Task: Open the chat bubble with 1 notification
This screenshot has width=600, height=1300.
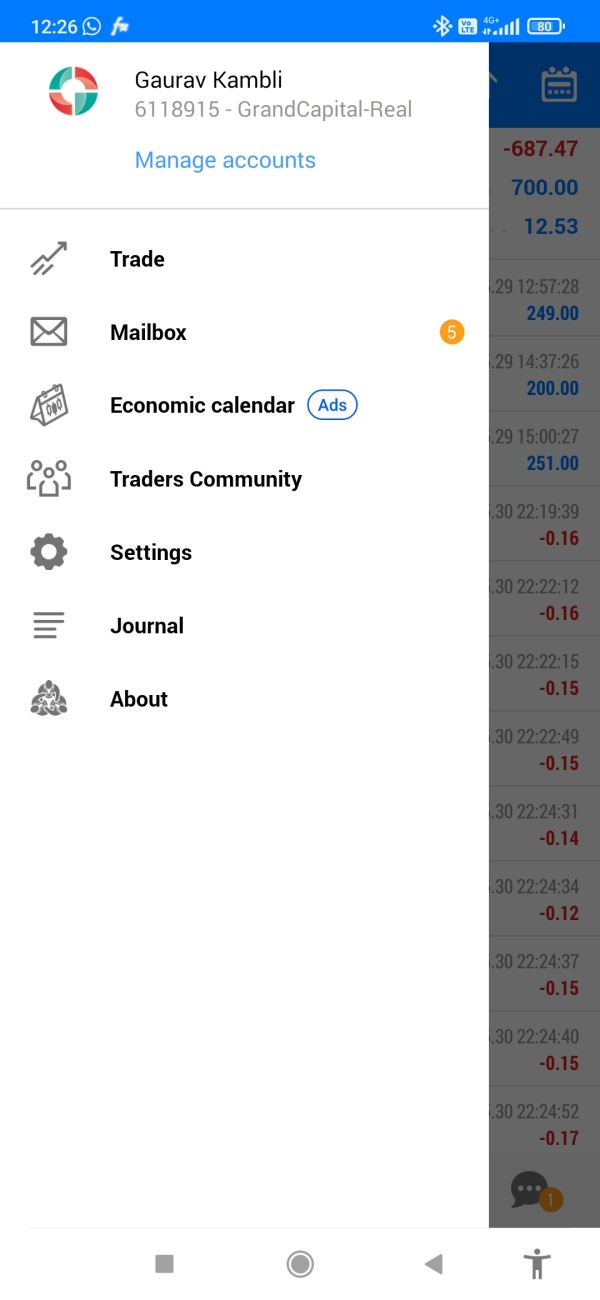Action: tap(532, 1190)
